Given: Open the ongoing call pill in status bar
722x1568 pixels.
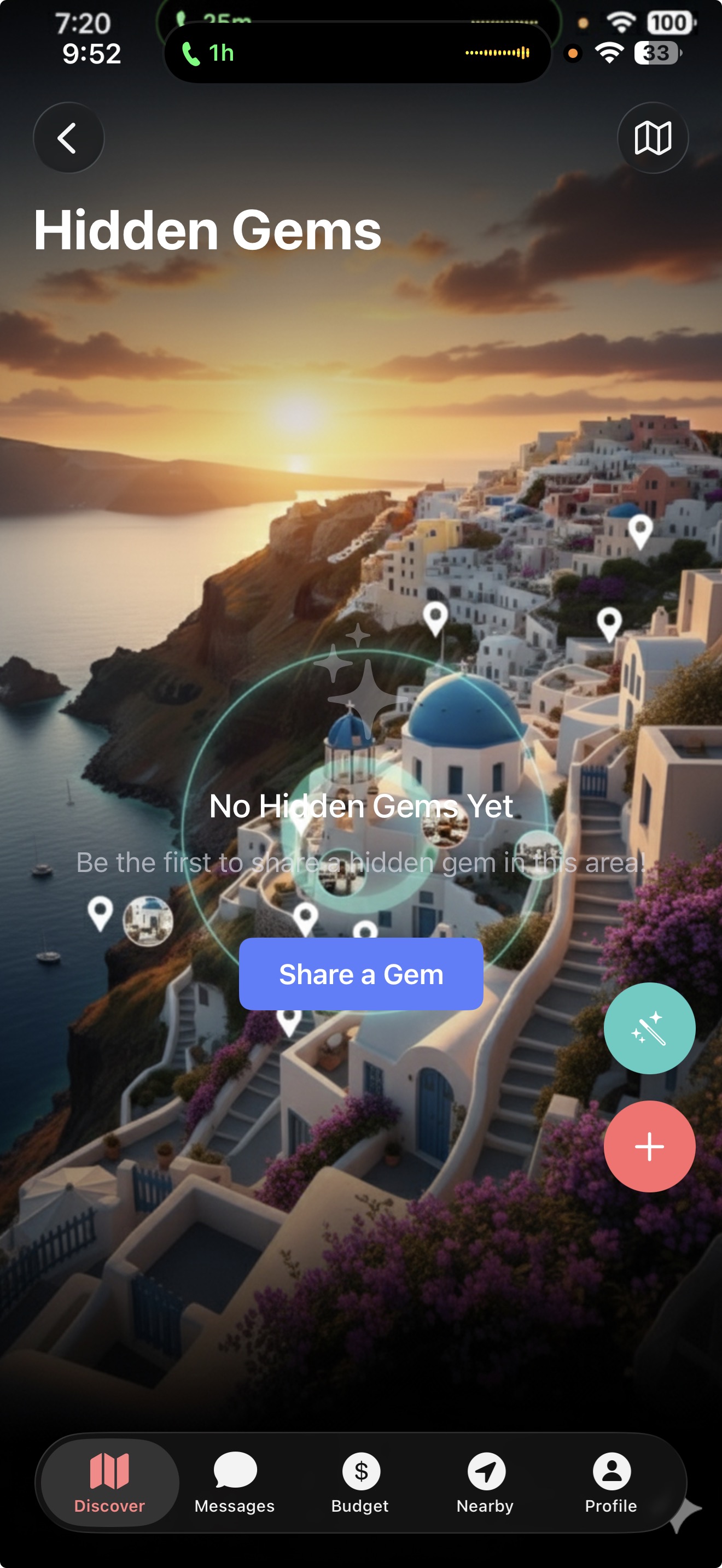Looking at the screenshot, I should pyautogui.click(x=357, y=53).
